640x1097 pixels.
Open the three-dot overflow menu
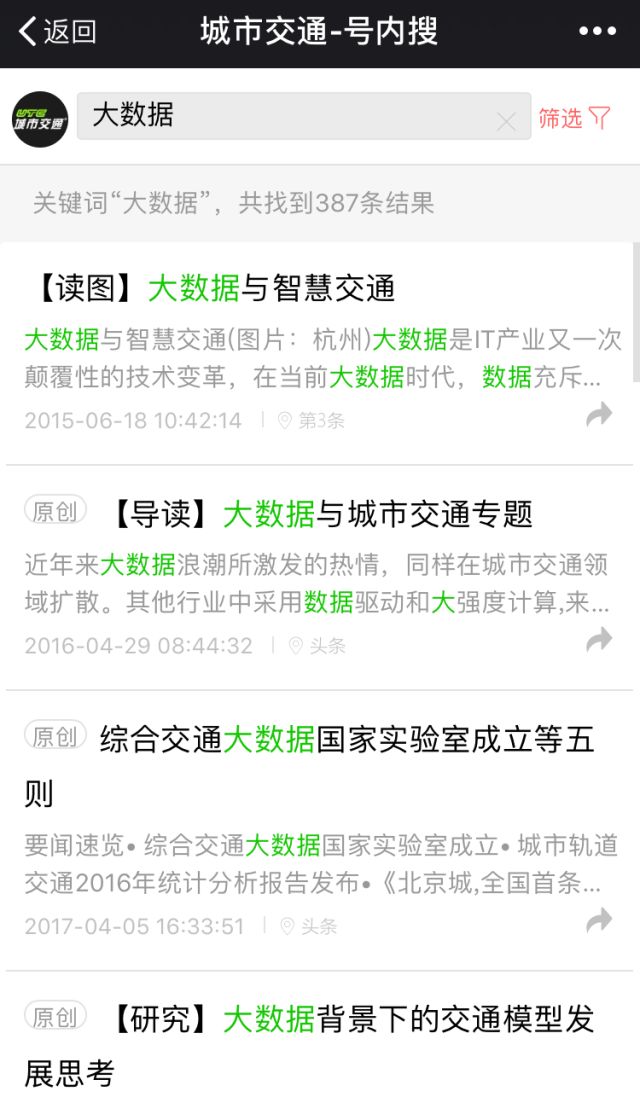[597, 32]
